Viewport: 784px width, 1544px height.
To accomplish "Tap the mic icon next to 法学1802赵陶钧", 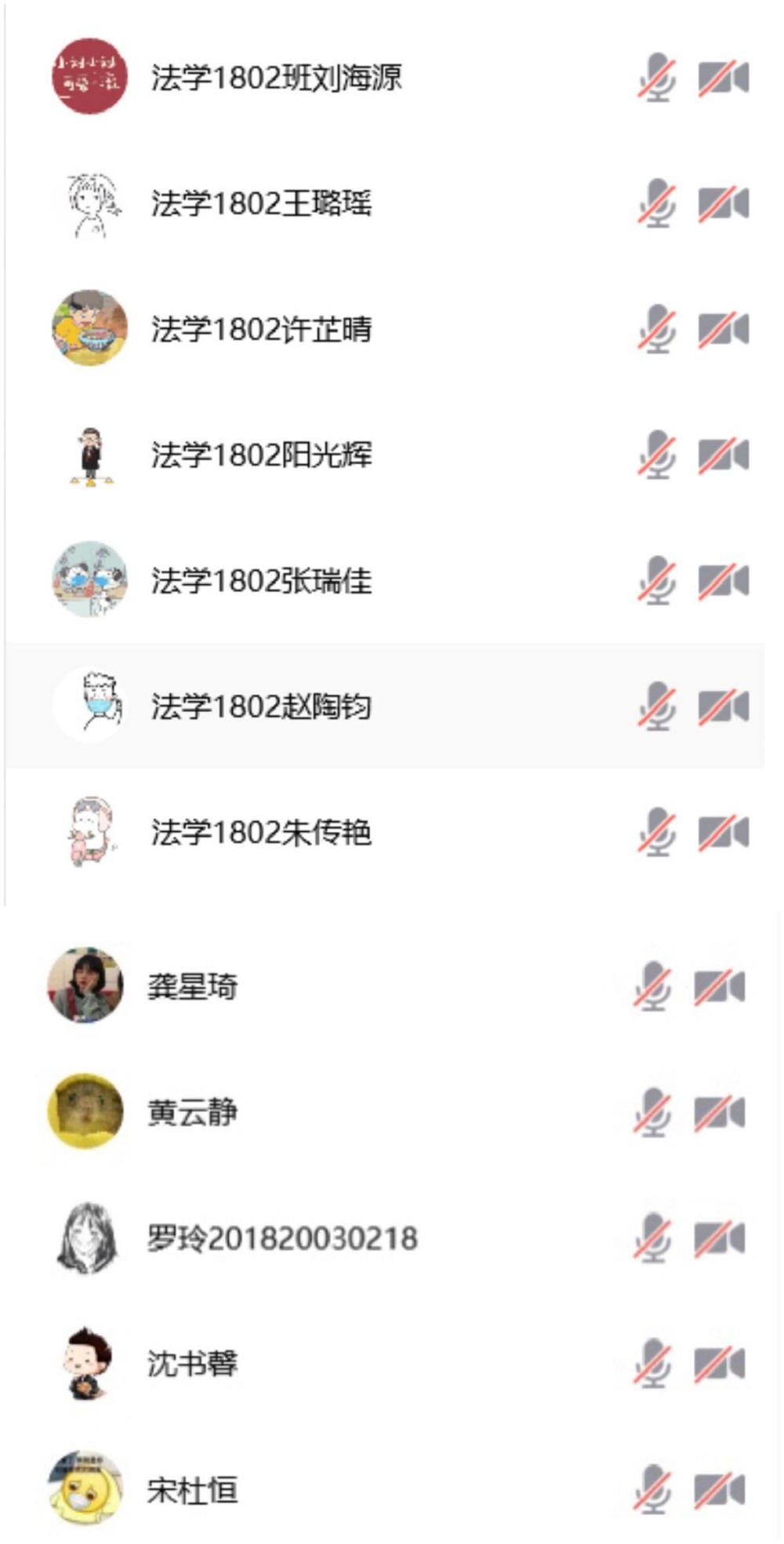I will [656, 707].
